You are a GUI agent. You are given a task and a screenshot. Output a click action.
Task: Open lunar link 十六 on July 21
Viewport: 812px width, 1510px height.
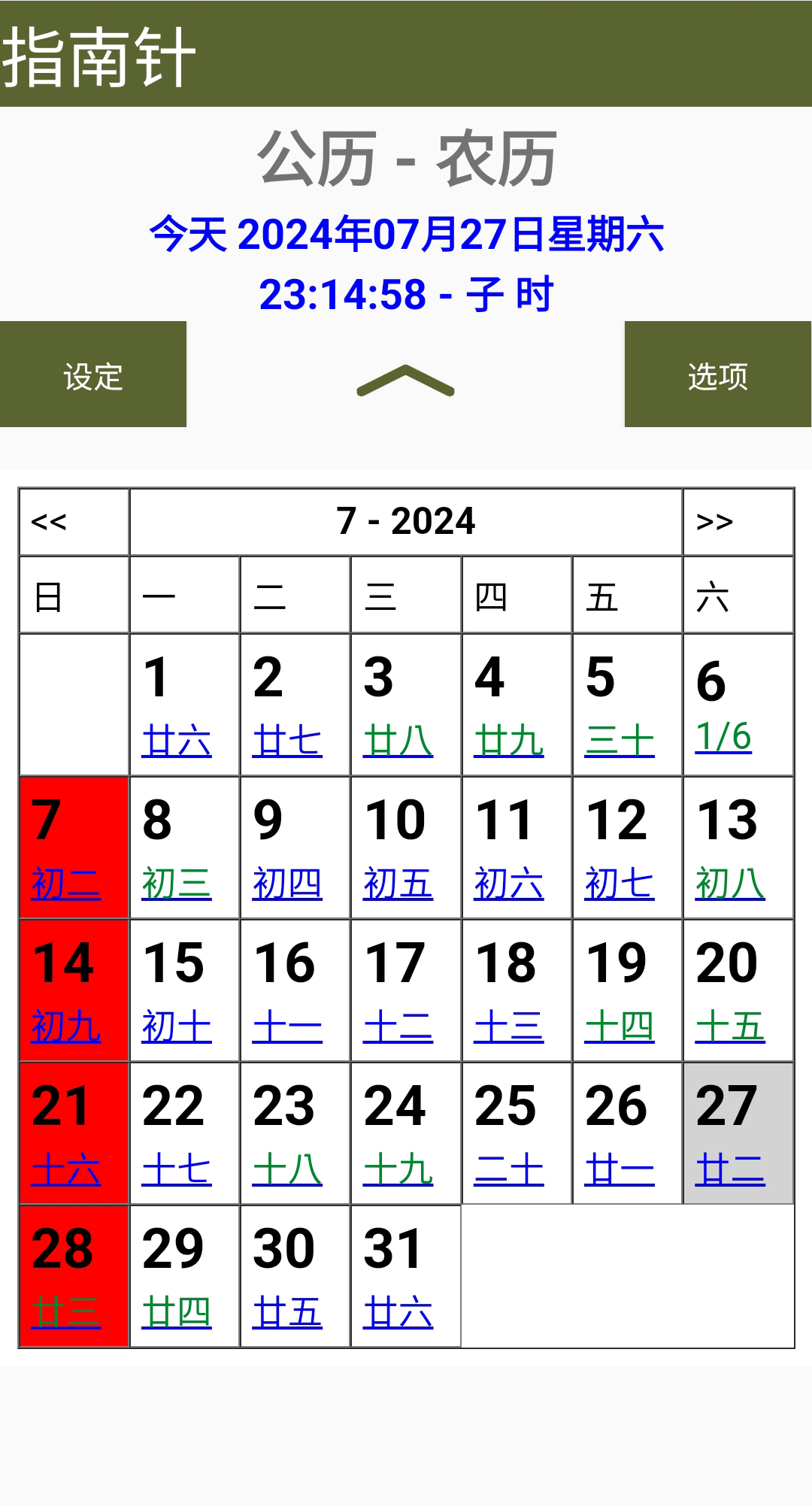[66, 1170]
